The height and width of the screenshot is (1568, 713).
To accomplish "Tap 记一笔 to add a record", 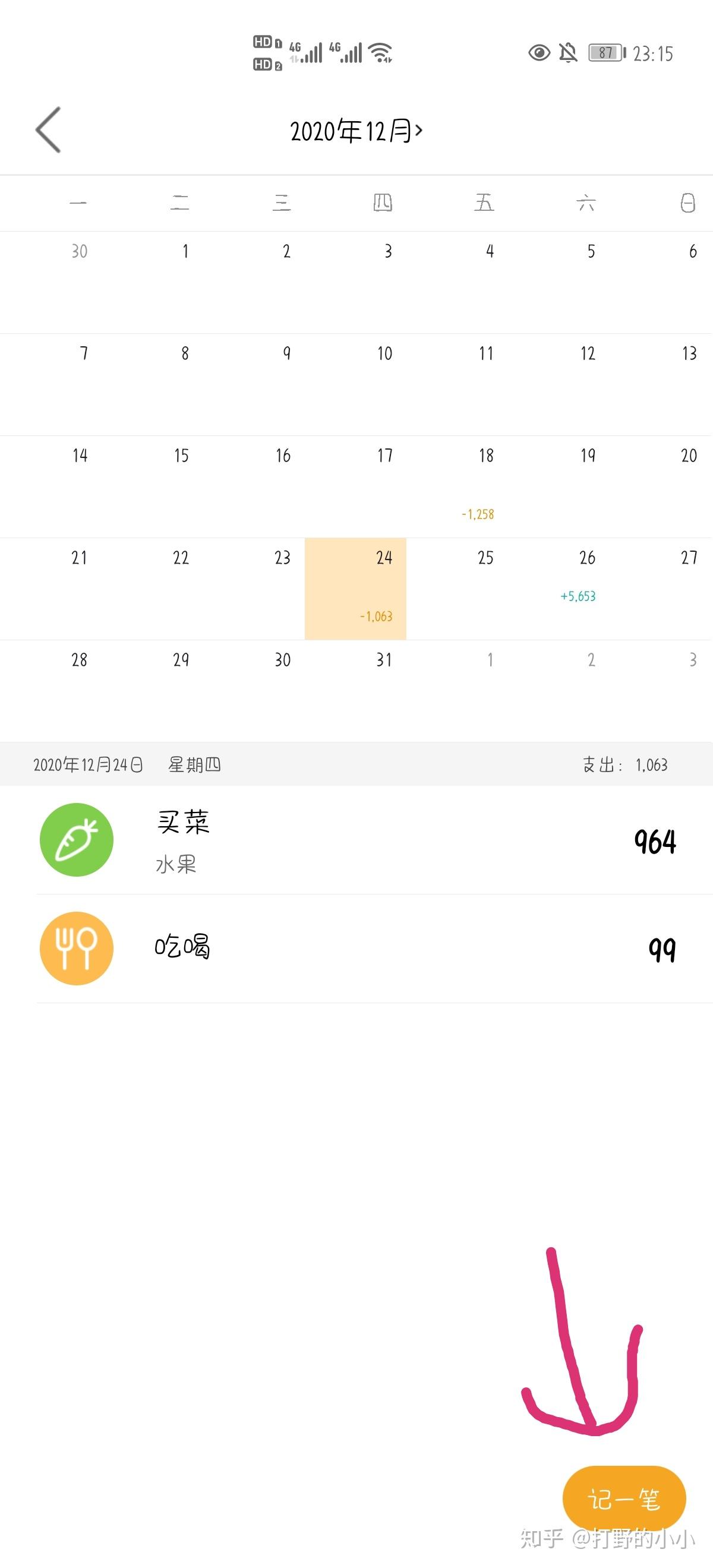I will pyautogui.click(x=624, y=1499).
